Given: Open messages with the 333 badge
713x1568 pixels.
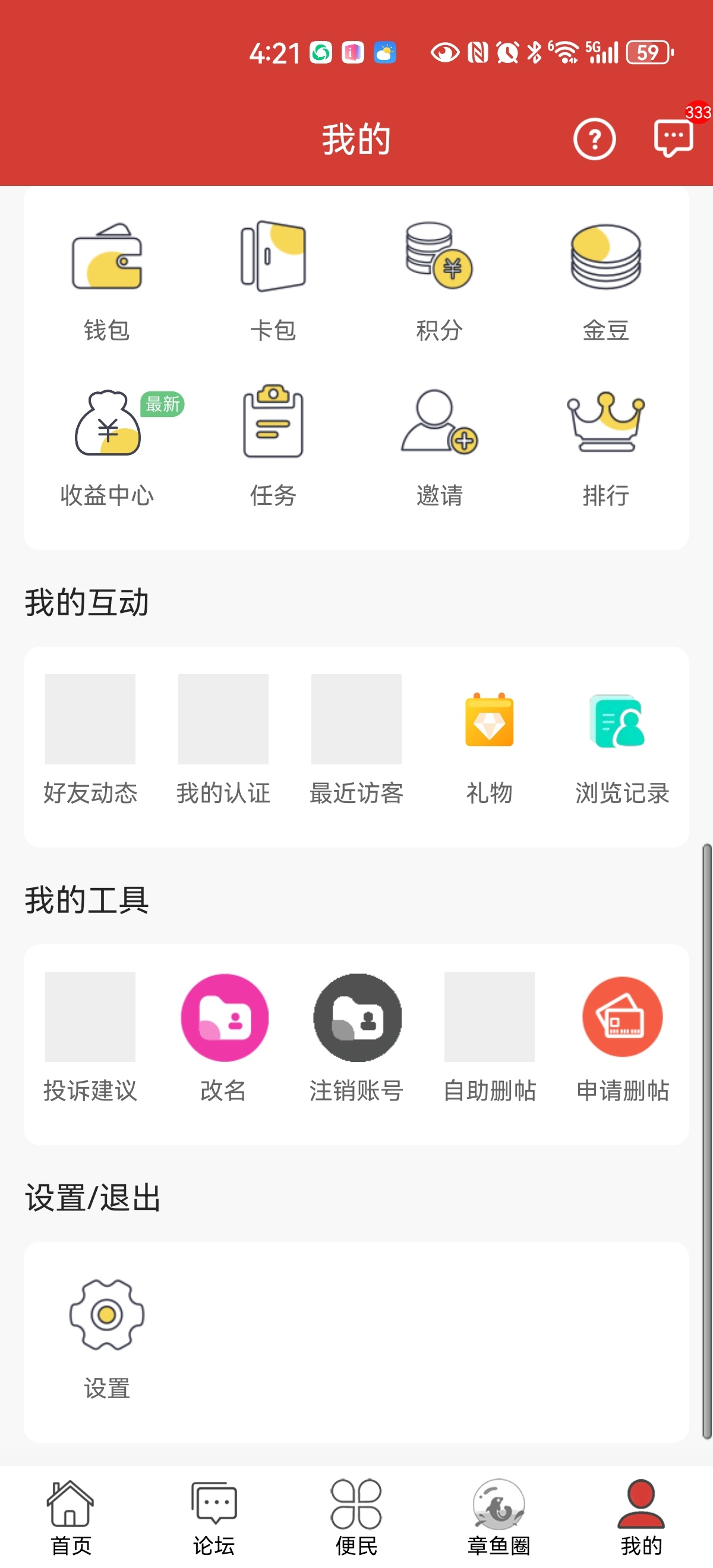Looking at the screenshot, I should coord(673,138).
